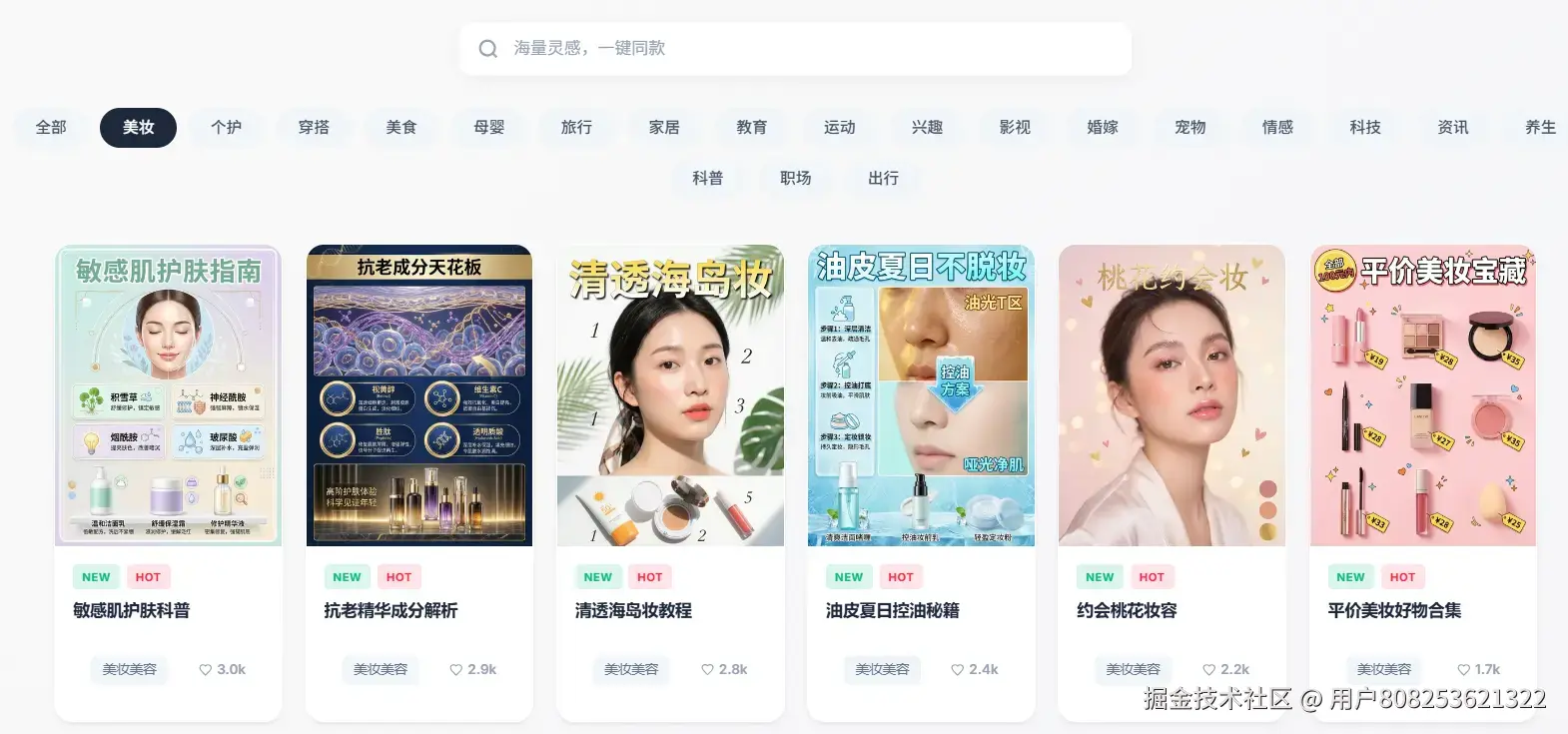Switch to the 全部 category
1568x734 pixels.
51,128
